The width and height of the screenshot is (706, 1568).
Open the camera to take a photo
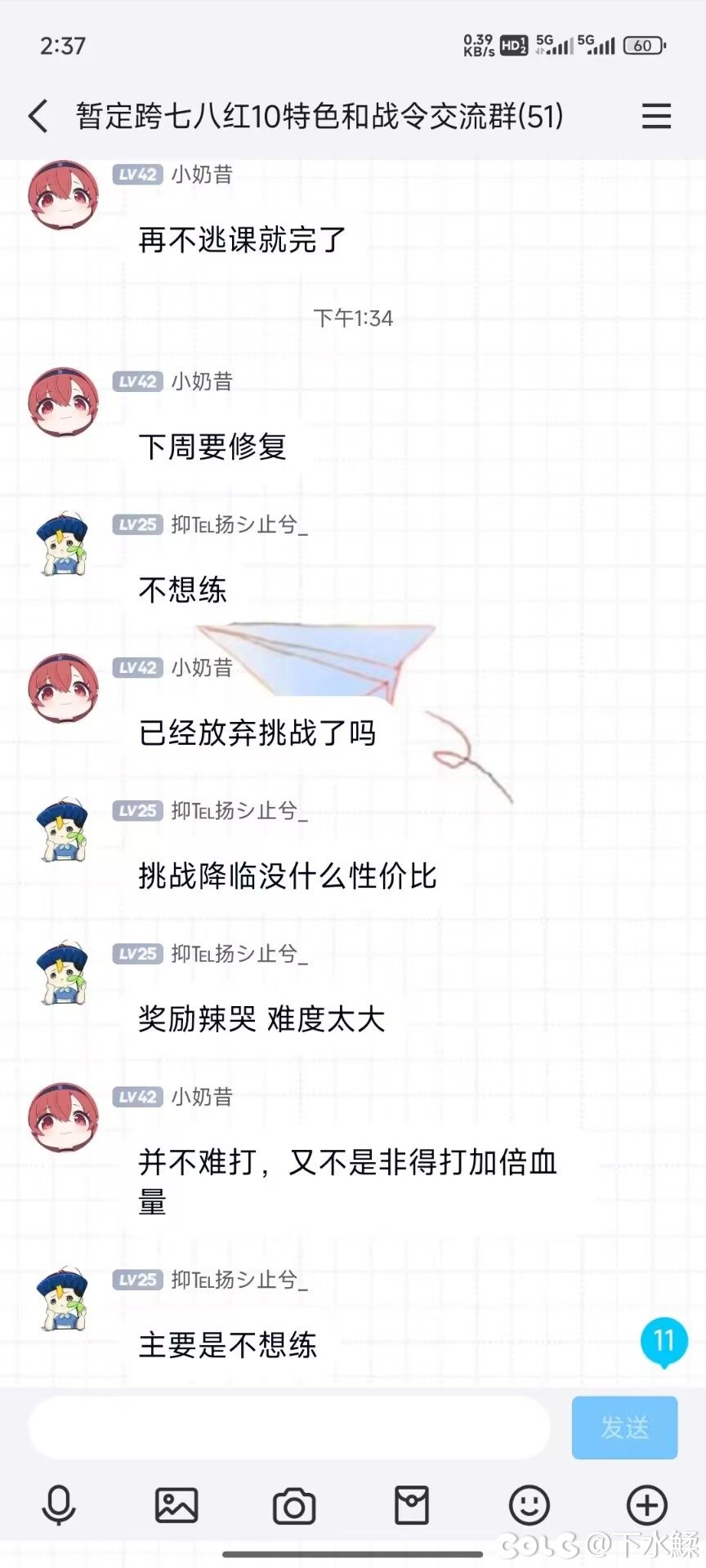coord(294,1505)
